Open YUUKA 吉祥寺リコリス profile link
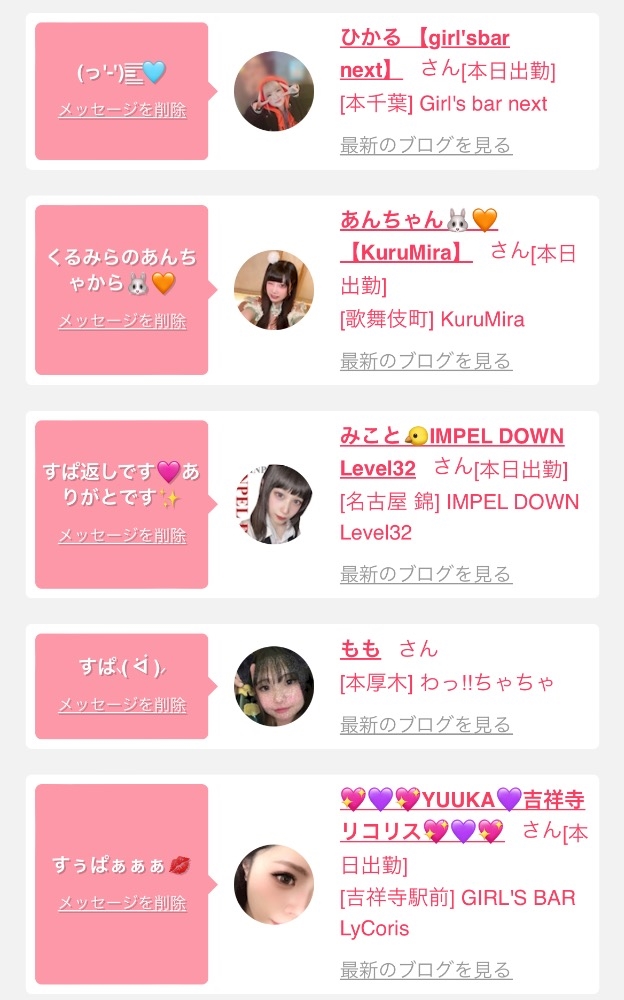The width and height of the screenshot is (624, 1000). coord(461,800)
